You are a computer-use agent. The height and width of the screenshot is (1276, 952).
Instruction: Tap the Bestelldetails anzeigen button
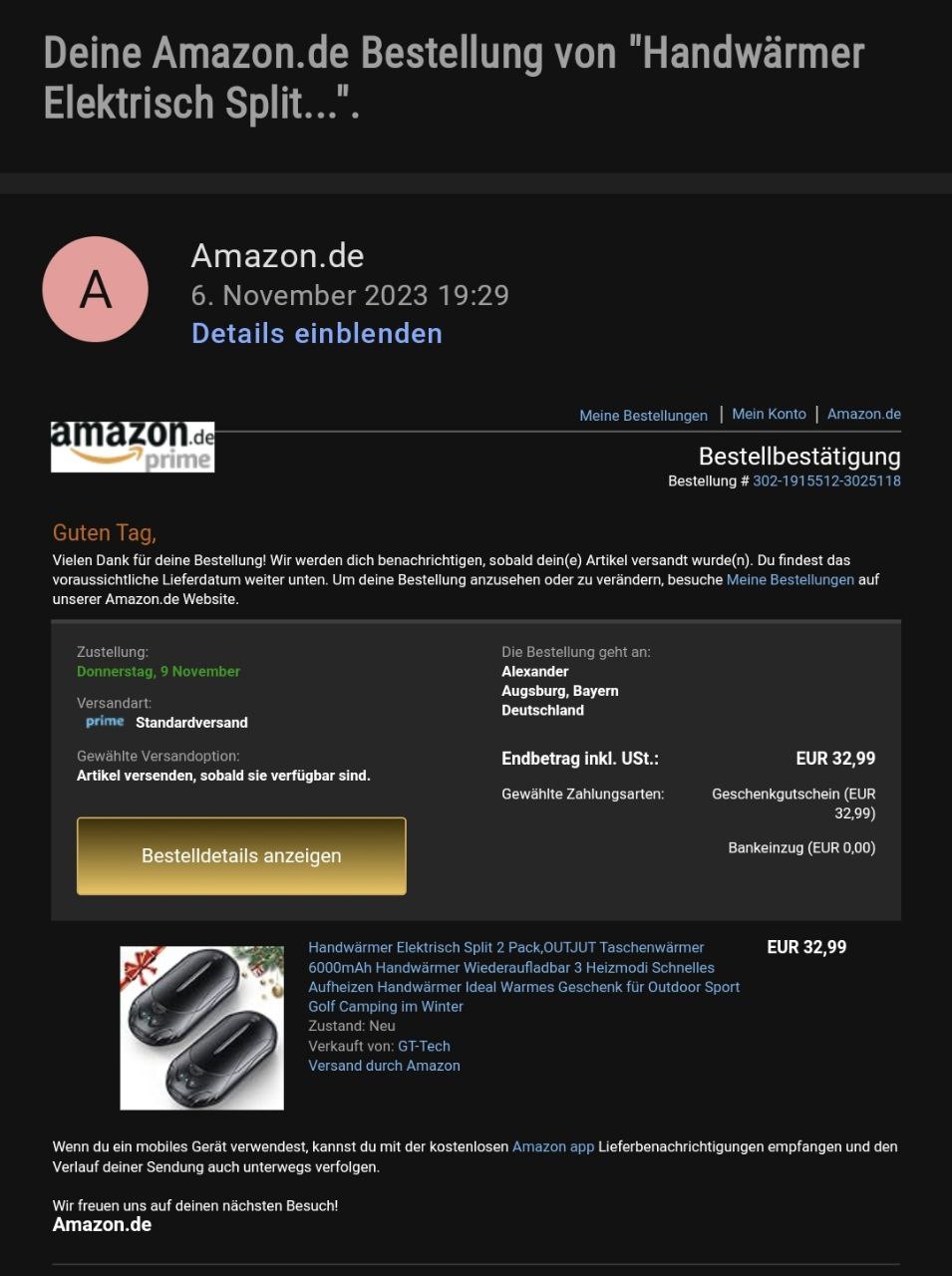point(241,855)
